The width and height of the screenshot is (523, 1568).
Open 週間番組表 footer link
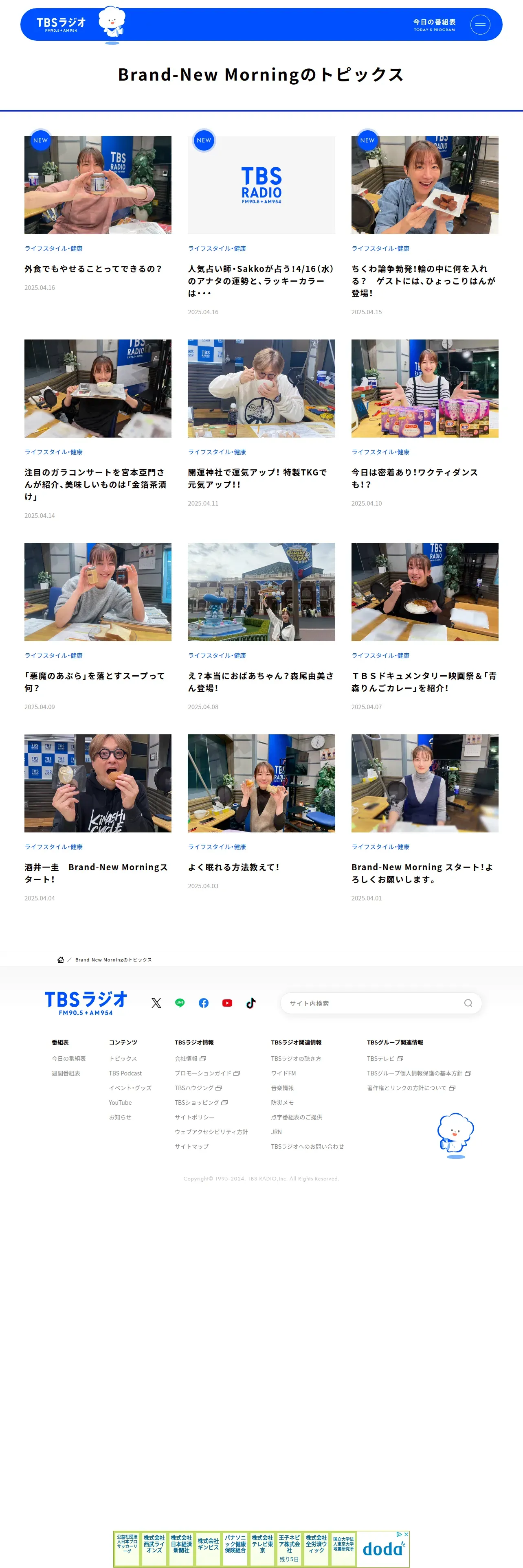click(x=66, y=1073)
